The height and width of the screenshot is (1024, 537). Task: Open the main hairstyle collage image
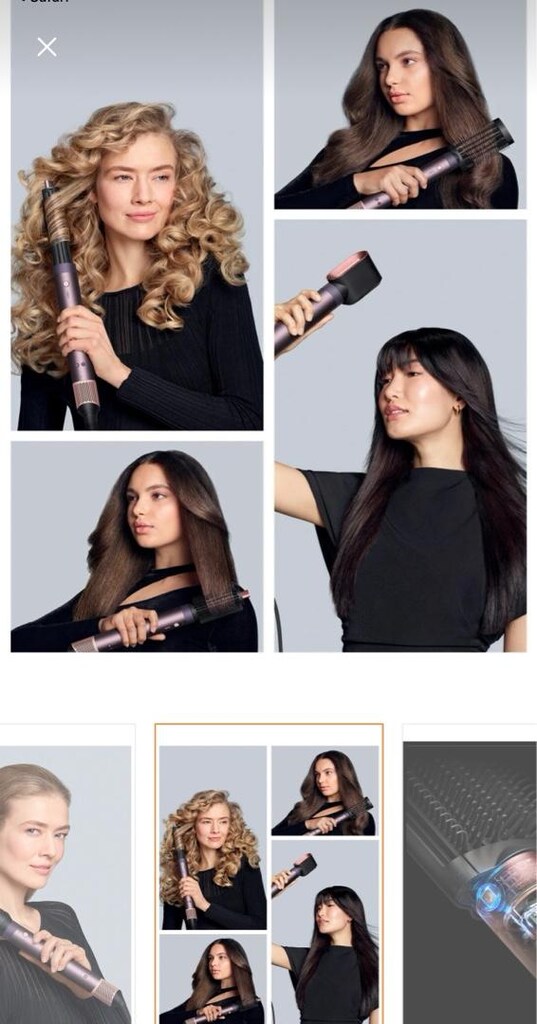pyautogui.click(x=268, y=326)
